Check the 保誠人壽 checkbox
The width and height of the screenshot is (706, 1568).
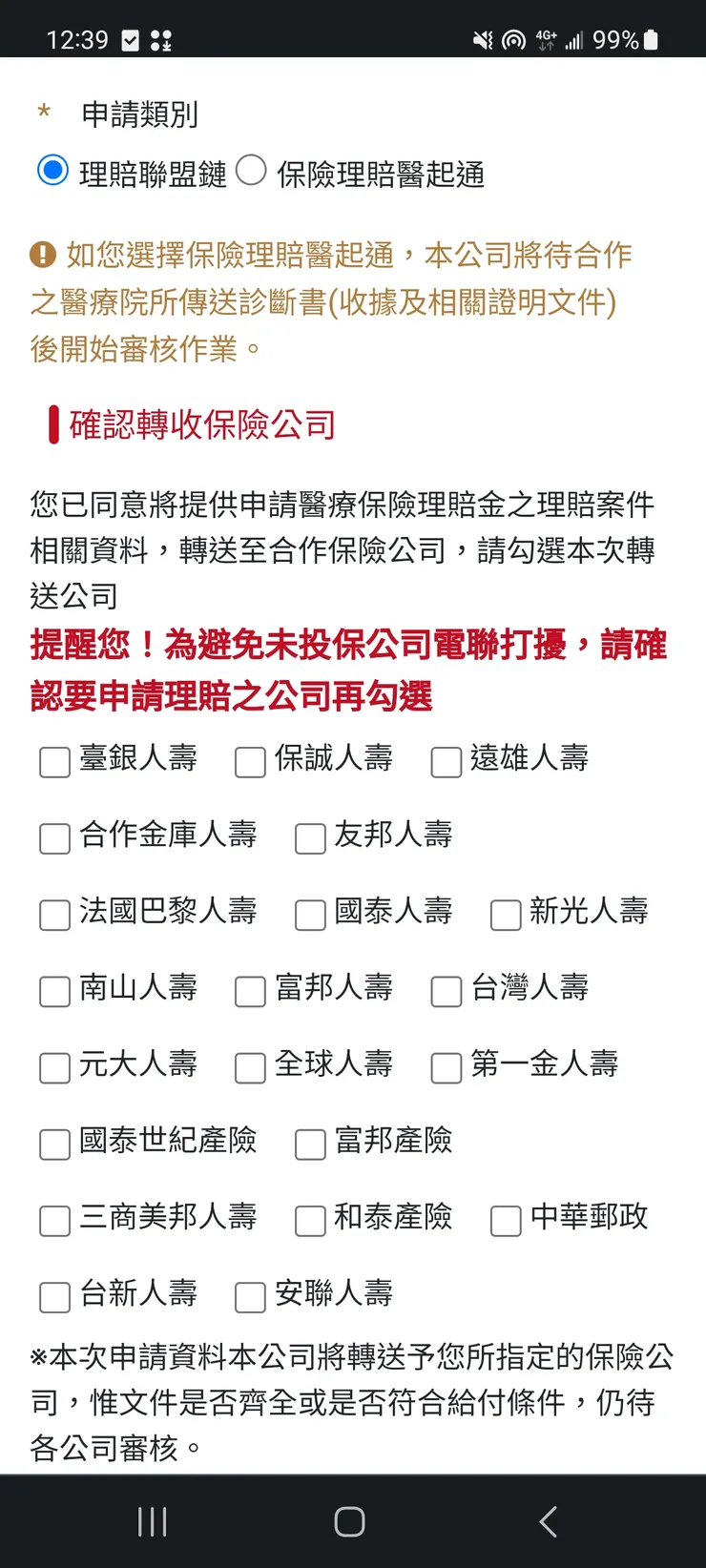[x=249, y=762]
